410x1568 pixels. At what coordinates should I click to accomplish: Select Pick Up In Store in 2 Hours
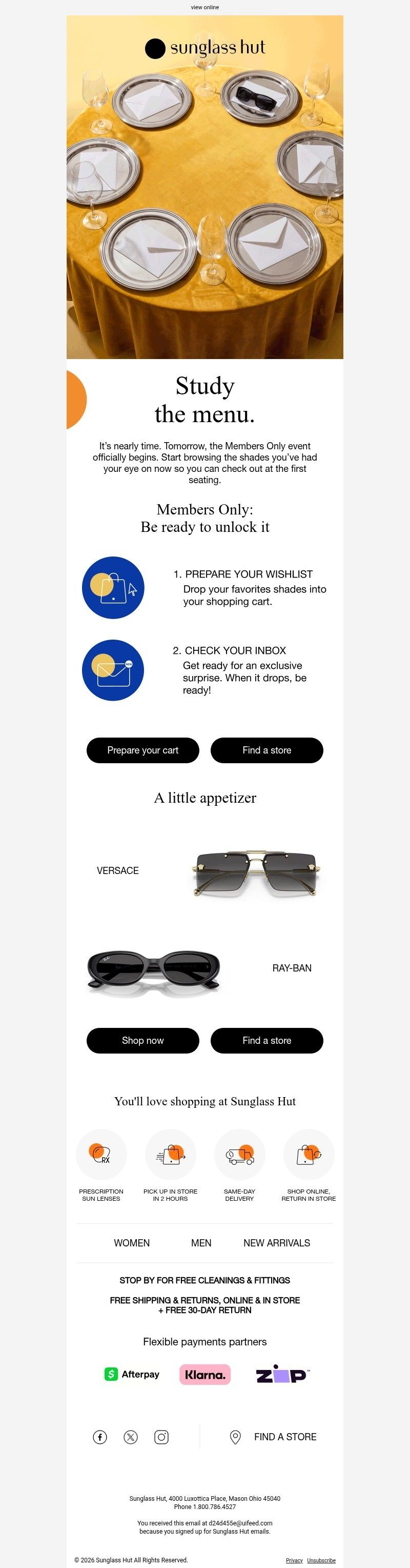170,1163
